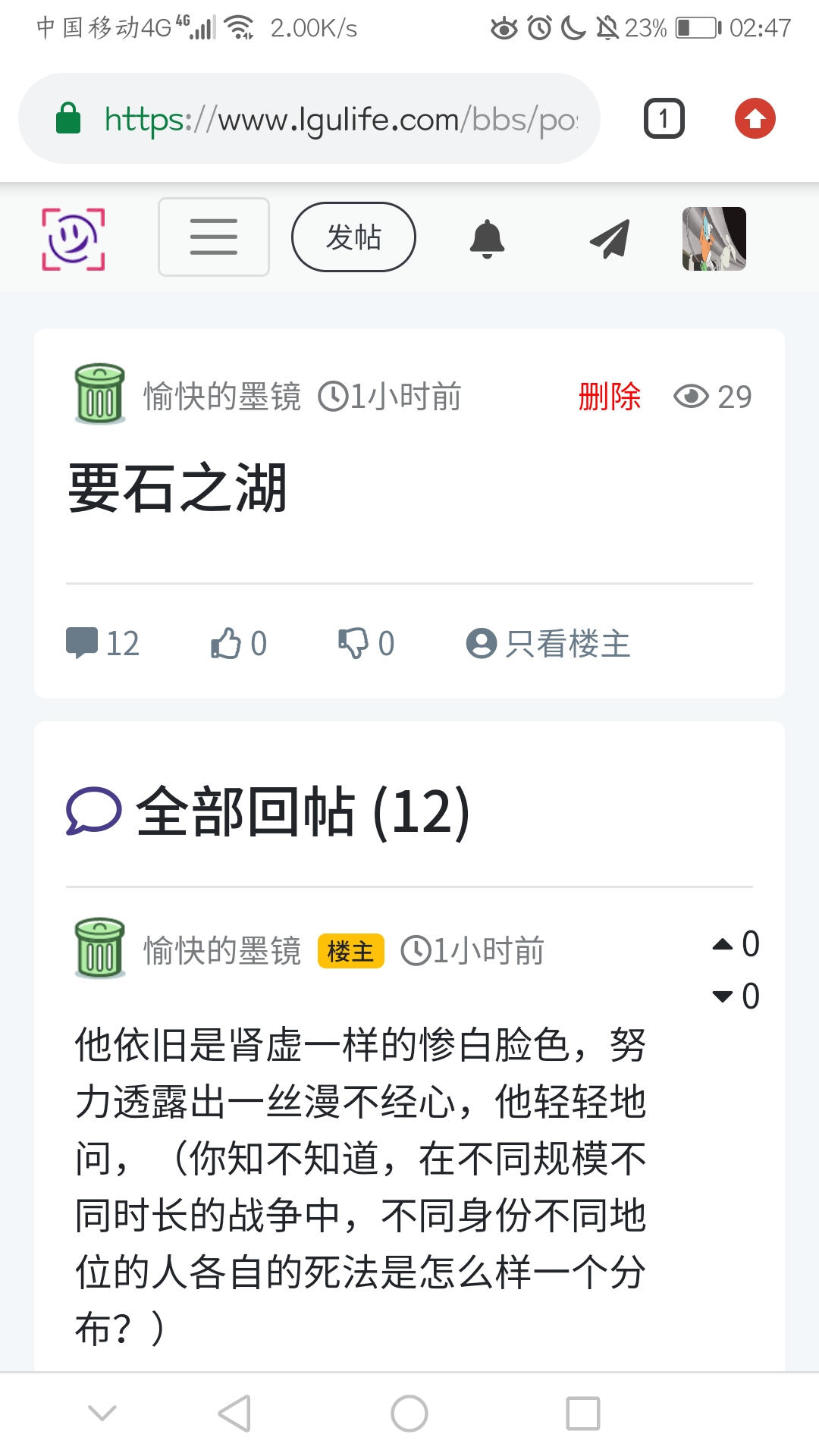This screenshot has width=819, height=1456.
Task: Open my profile avatar
Action: [x=714, y=239]
